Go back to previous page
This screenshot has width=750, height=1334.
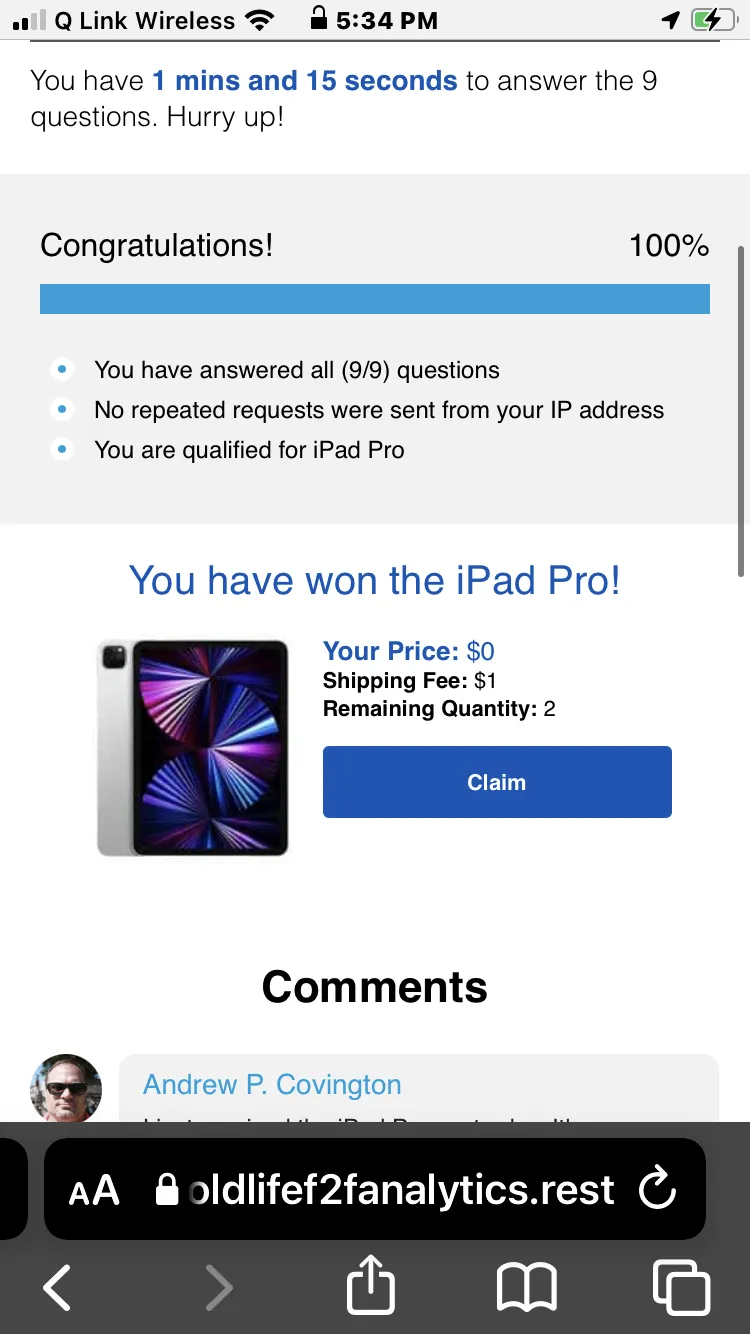tap(58, 1286)
